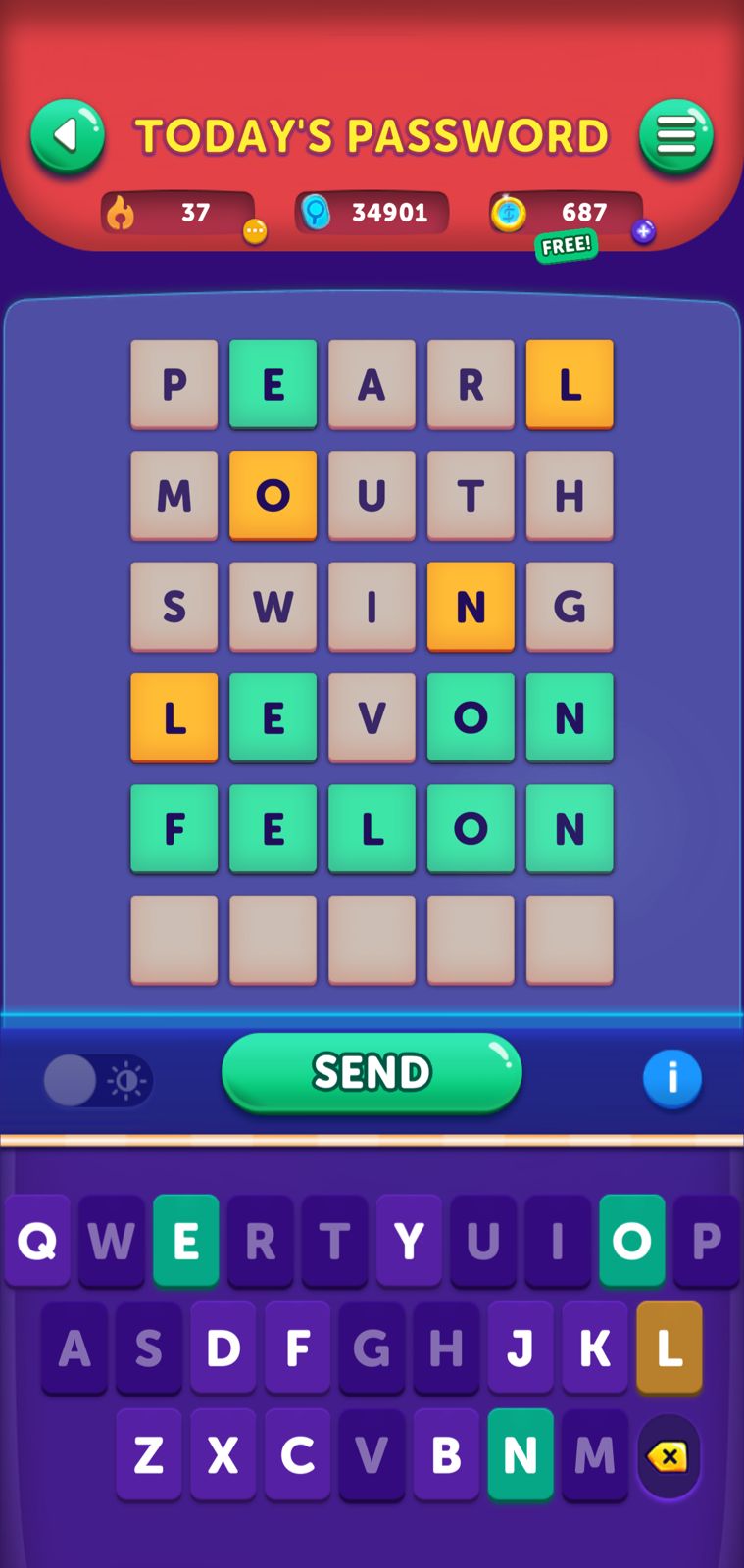Enter the letter D from the keyboard

coord(223,1348)
